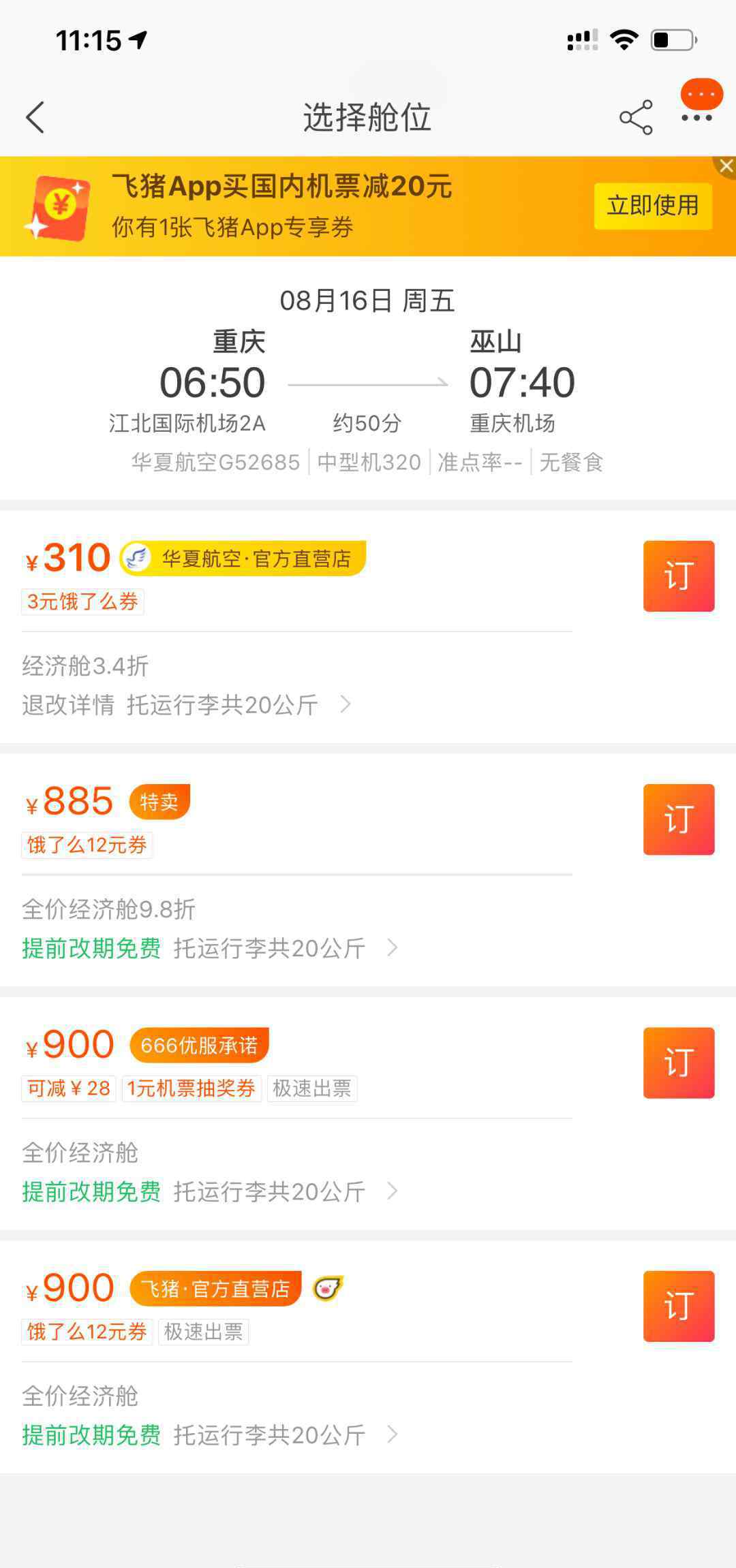Dismiss the Fliggy coupon banner
The image size is (736, 1568).
coord(726,166)
